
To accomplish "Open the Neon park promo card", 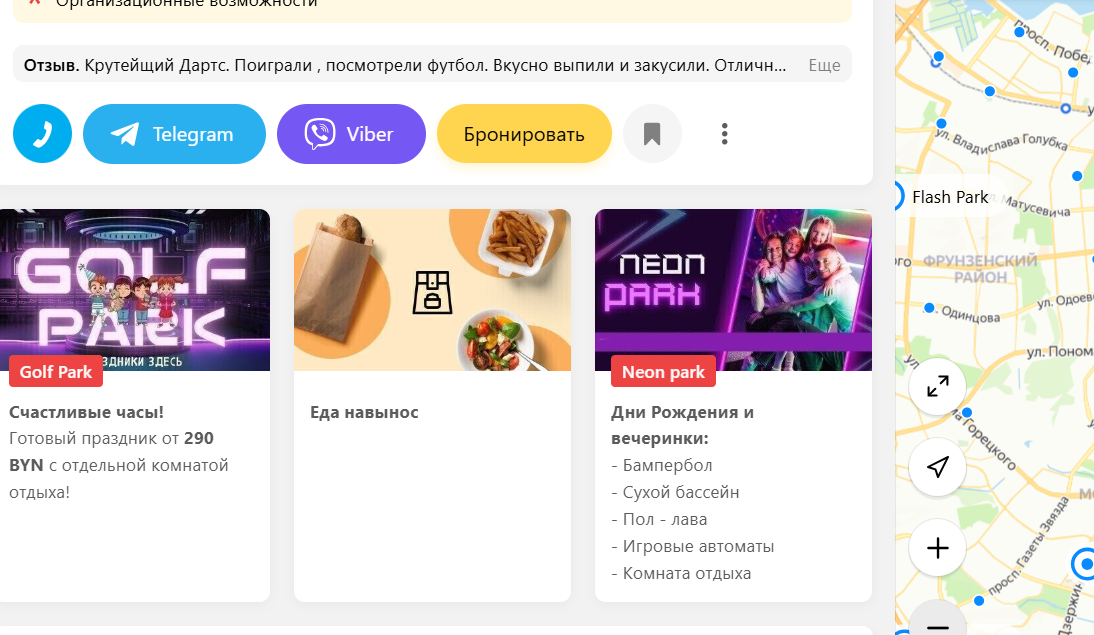I will [733, 400].
